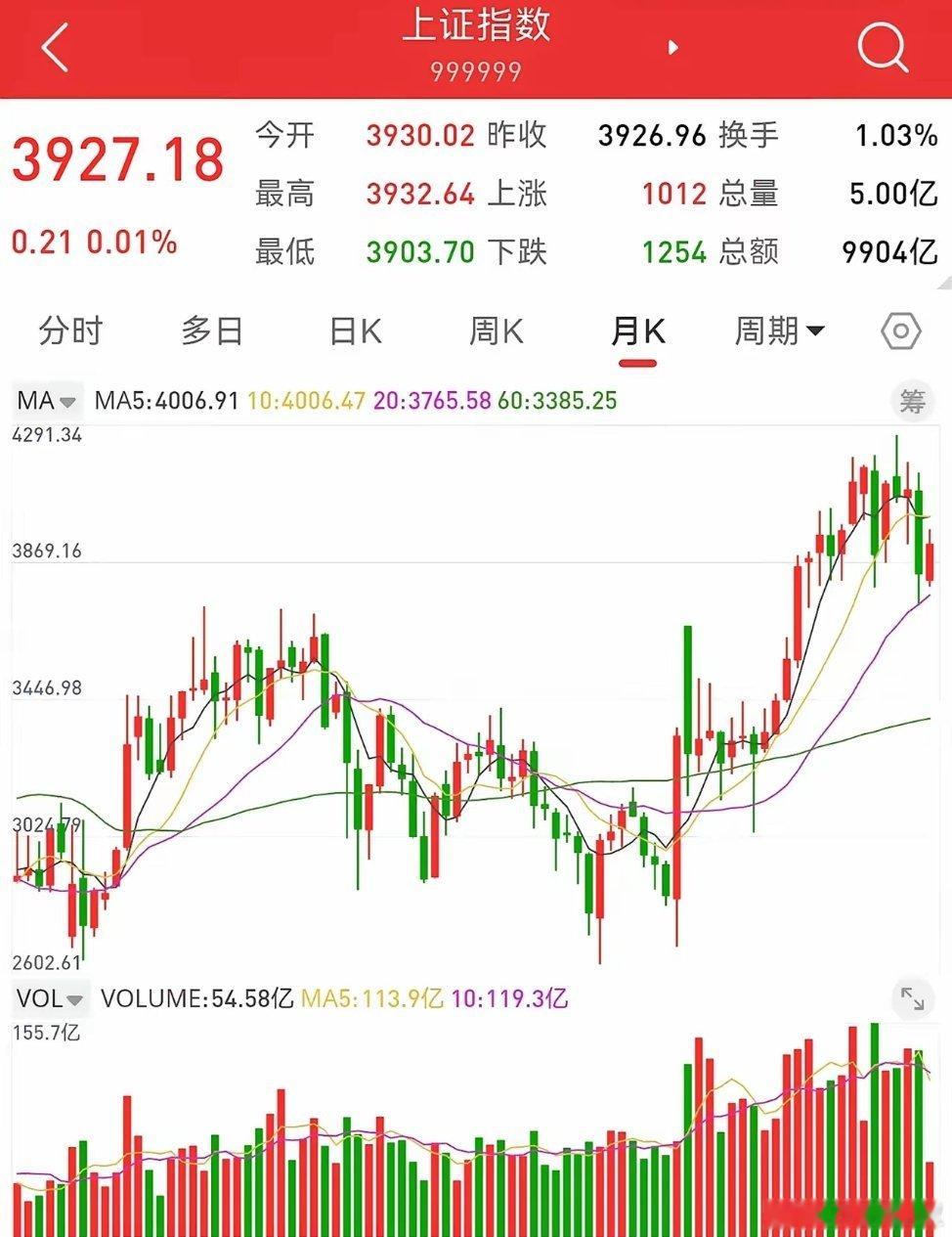Select the 日K chart tab

(x=355, y=331)
